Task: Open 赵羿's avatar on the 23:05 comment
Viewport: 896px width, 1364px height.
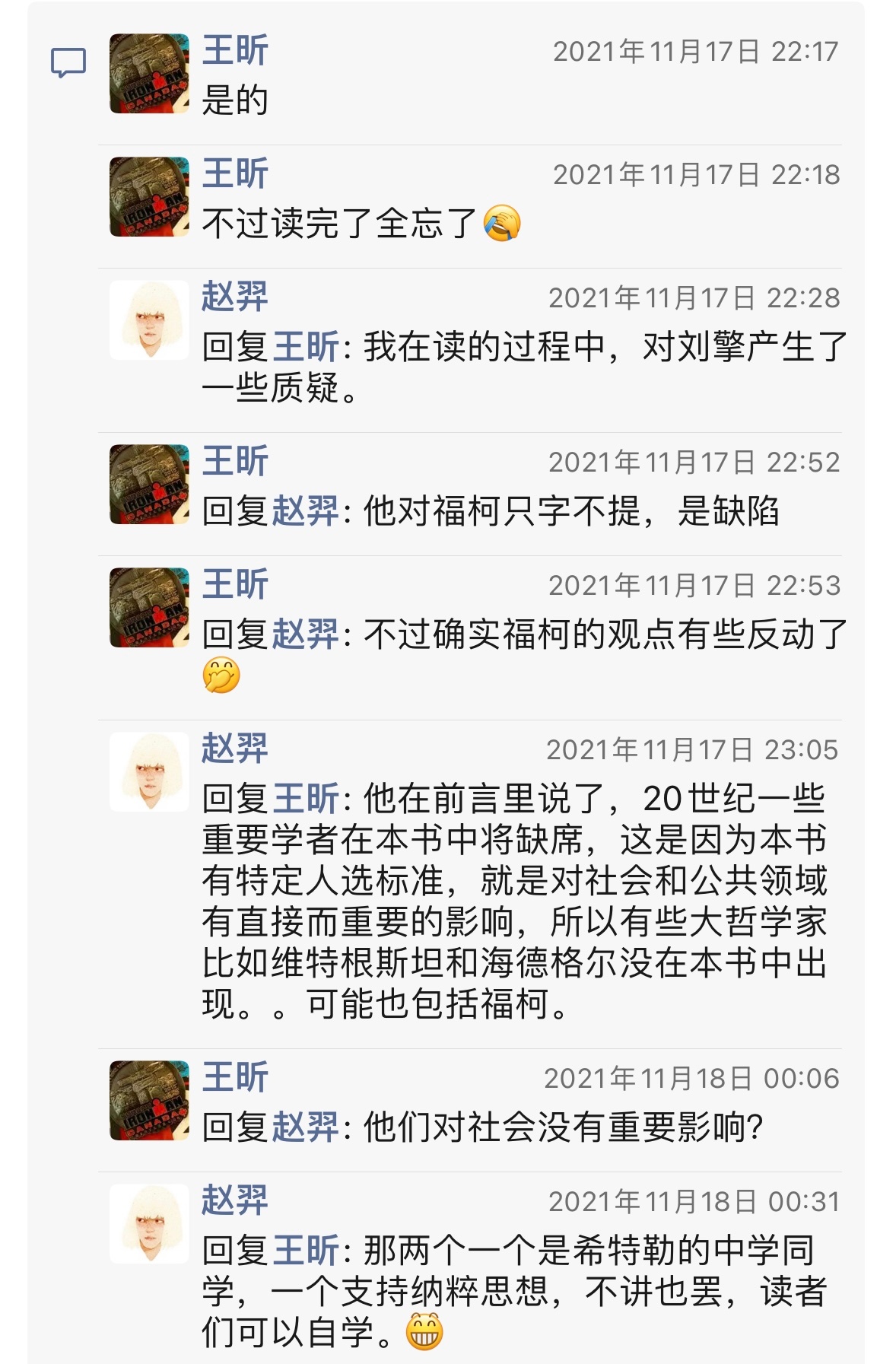Action: click(x=149, y=772)
